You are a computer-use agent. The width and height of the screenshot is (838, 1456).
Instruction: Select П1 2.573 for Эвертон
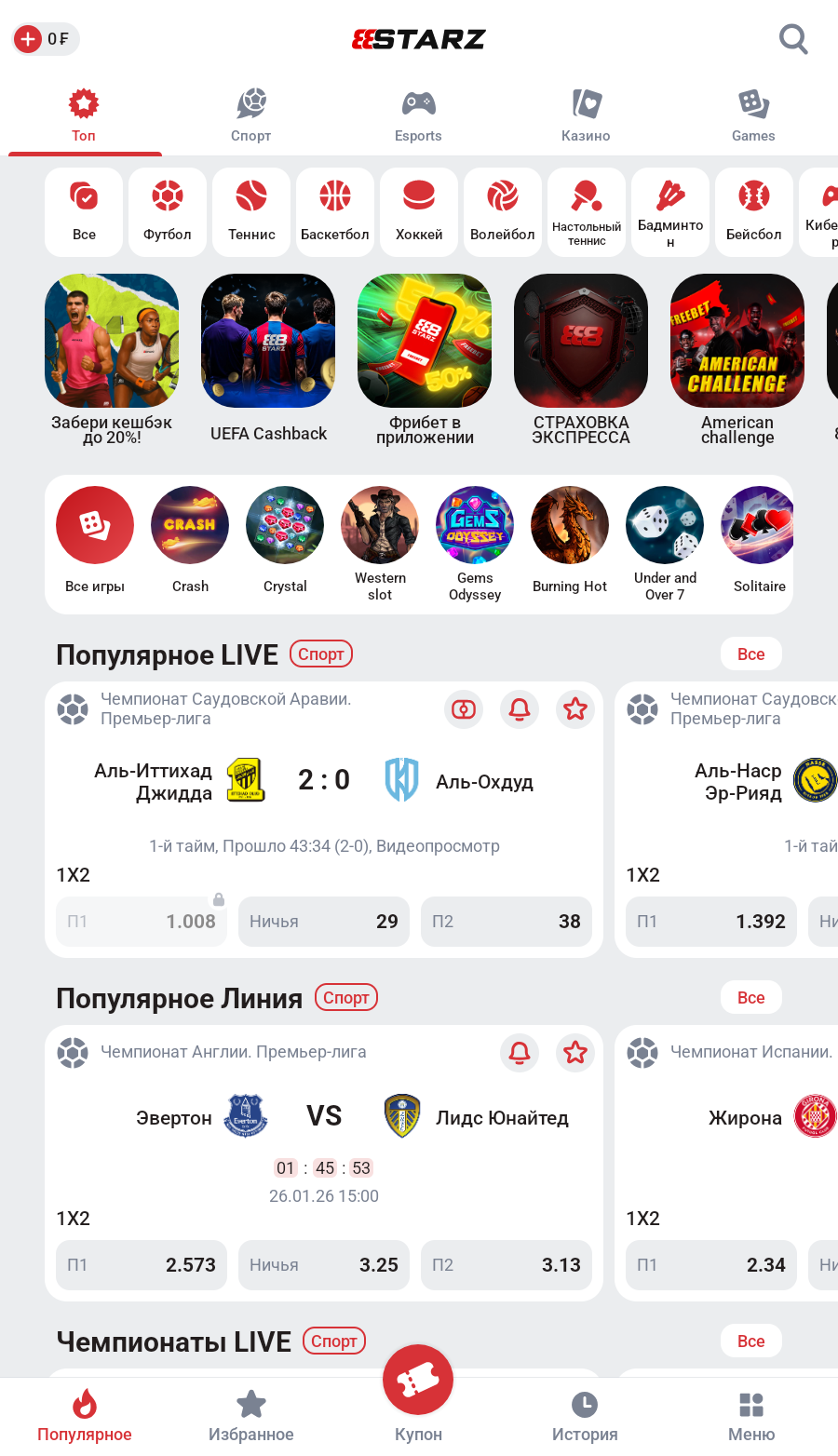click(x=142, y=1265)
